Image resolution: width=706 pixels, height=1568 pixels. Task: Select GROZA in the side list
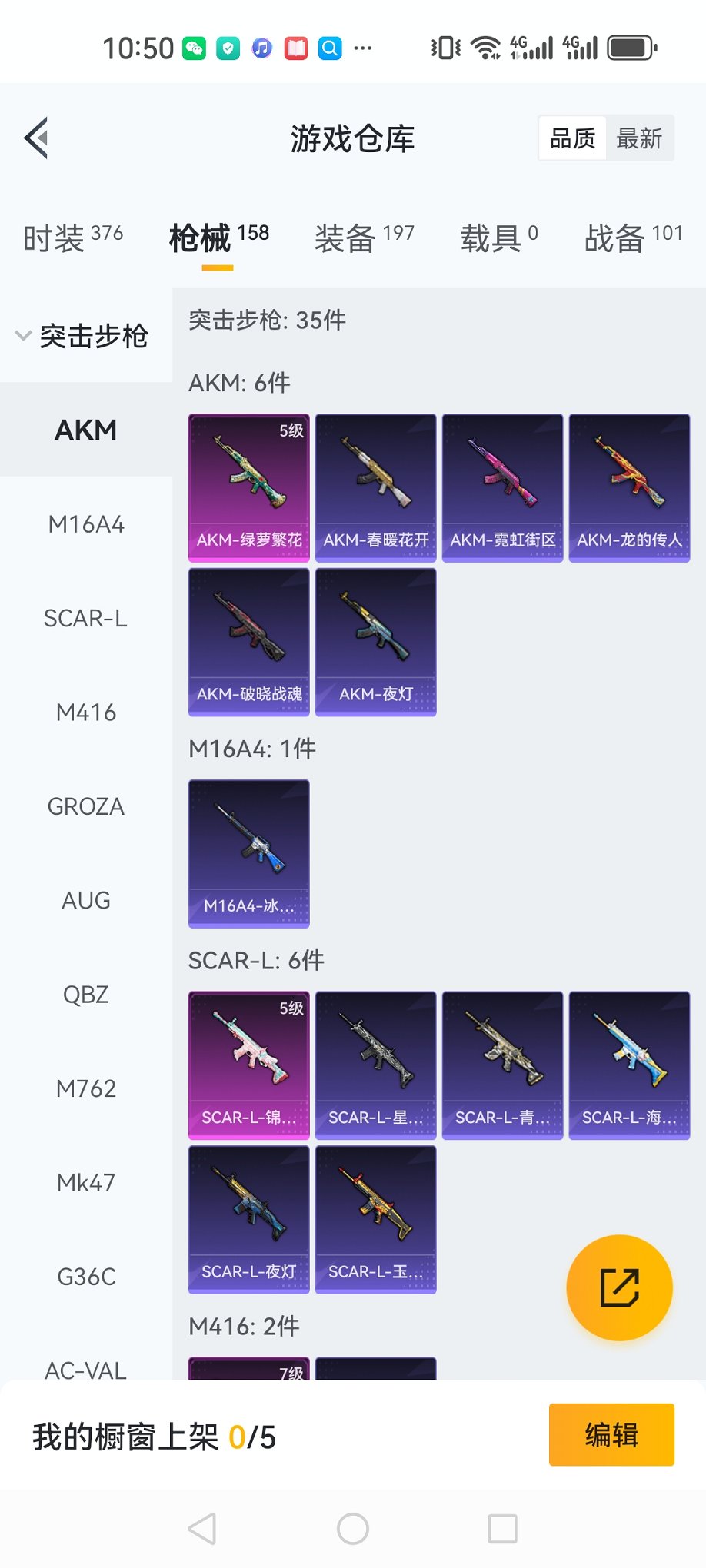86,806
